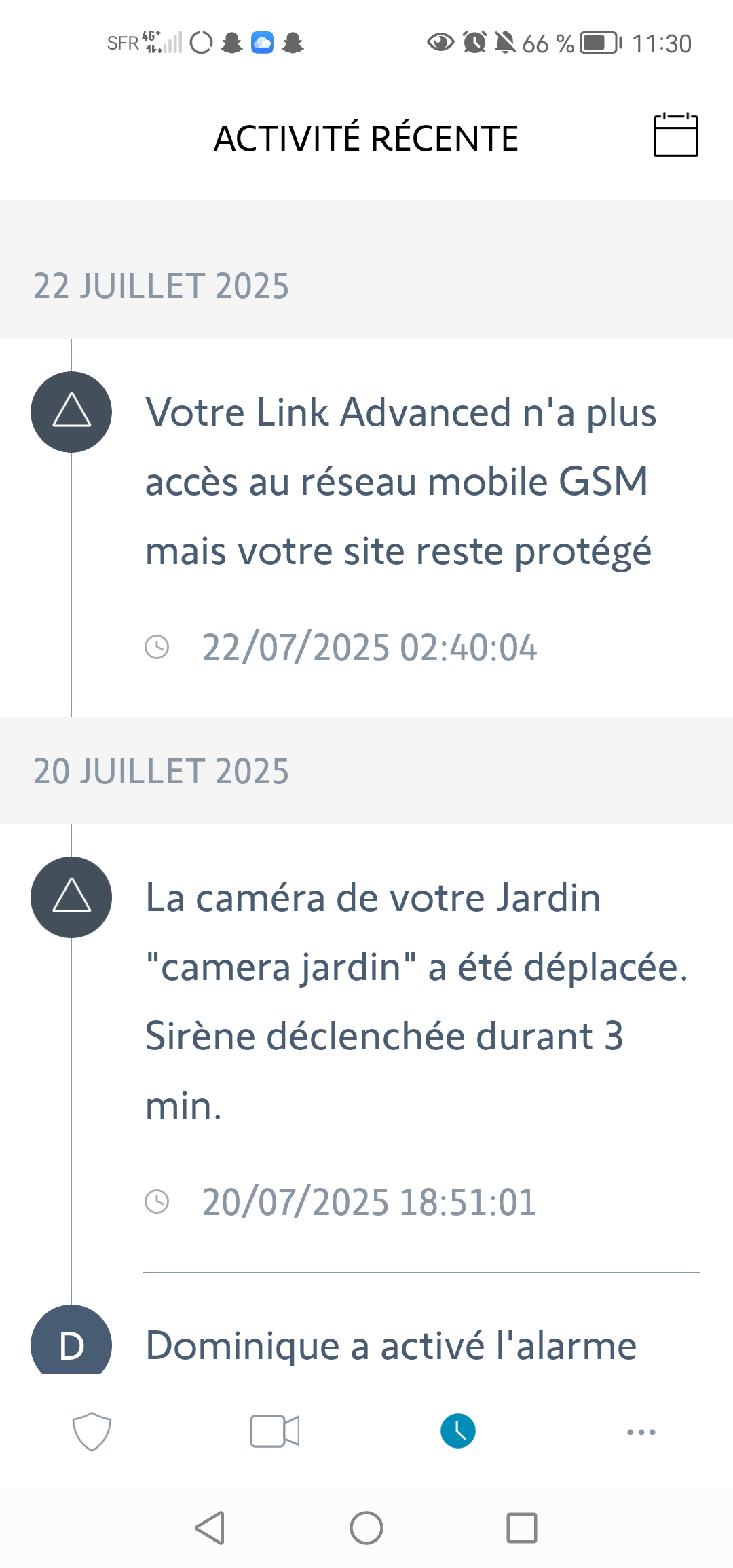
Task: Select the recent activity clock tab
Action: click(458, 1431)
